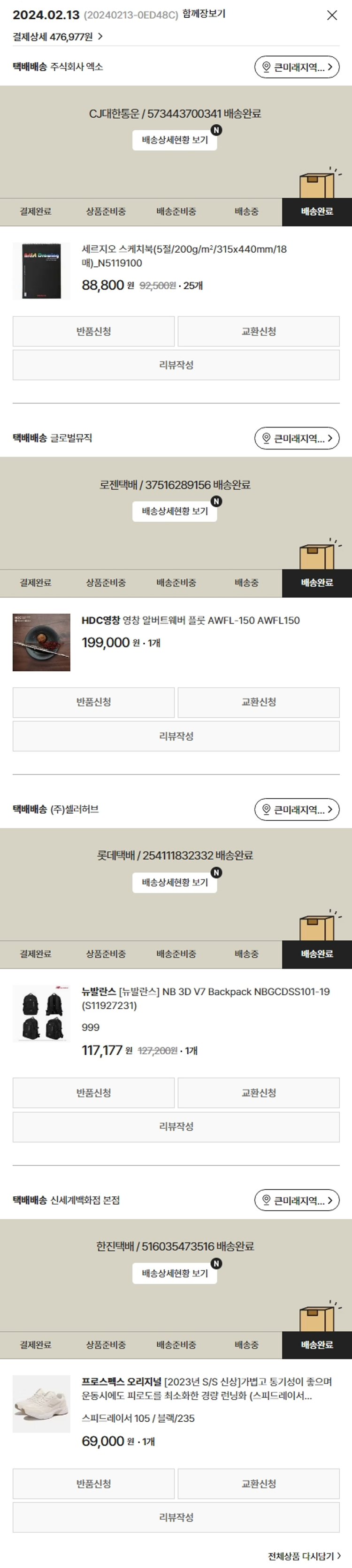Tap 함께장보기 next to the order number
The height and width of the screenshot is (1568, 352).
[x=204, y=14]
